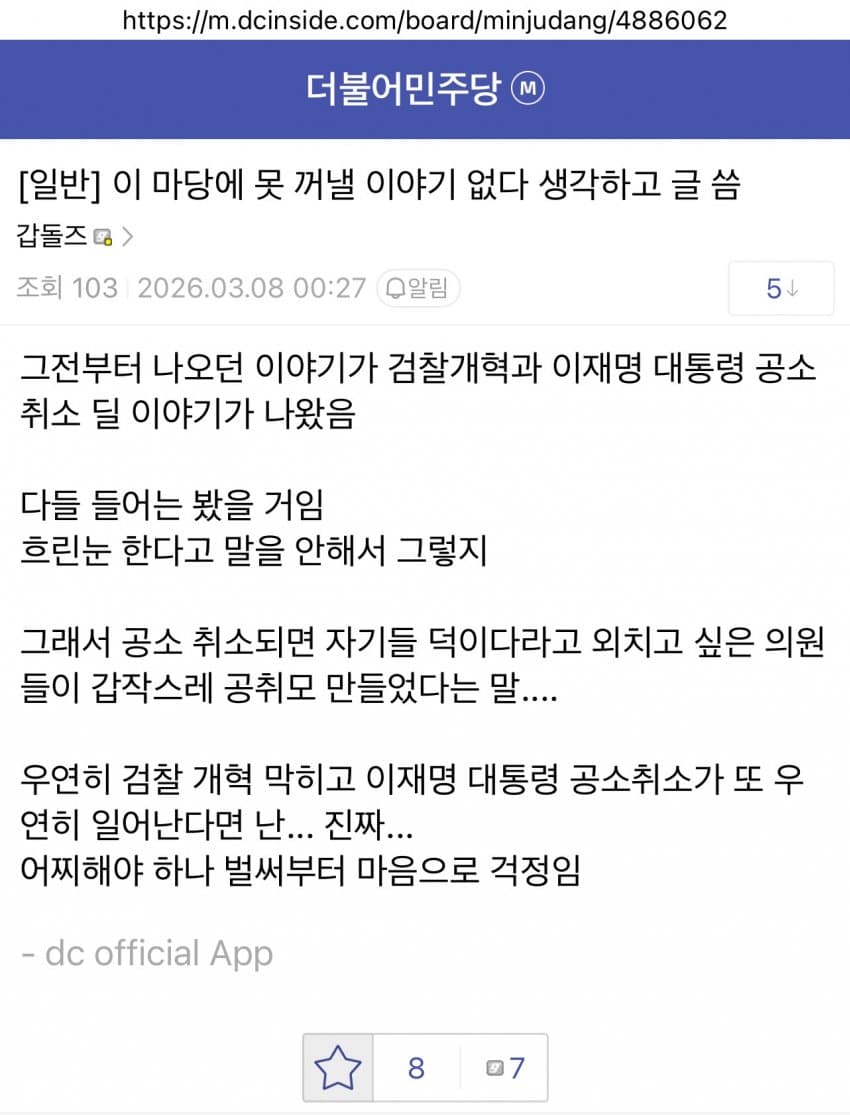The width and height of the screenshot is (850, 1115).
Task: Click the m.dcinside.com URL at the top
Action: click(x=425, y=17)
